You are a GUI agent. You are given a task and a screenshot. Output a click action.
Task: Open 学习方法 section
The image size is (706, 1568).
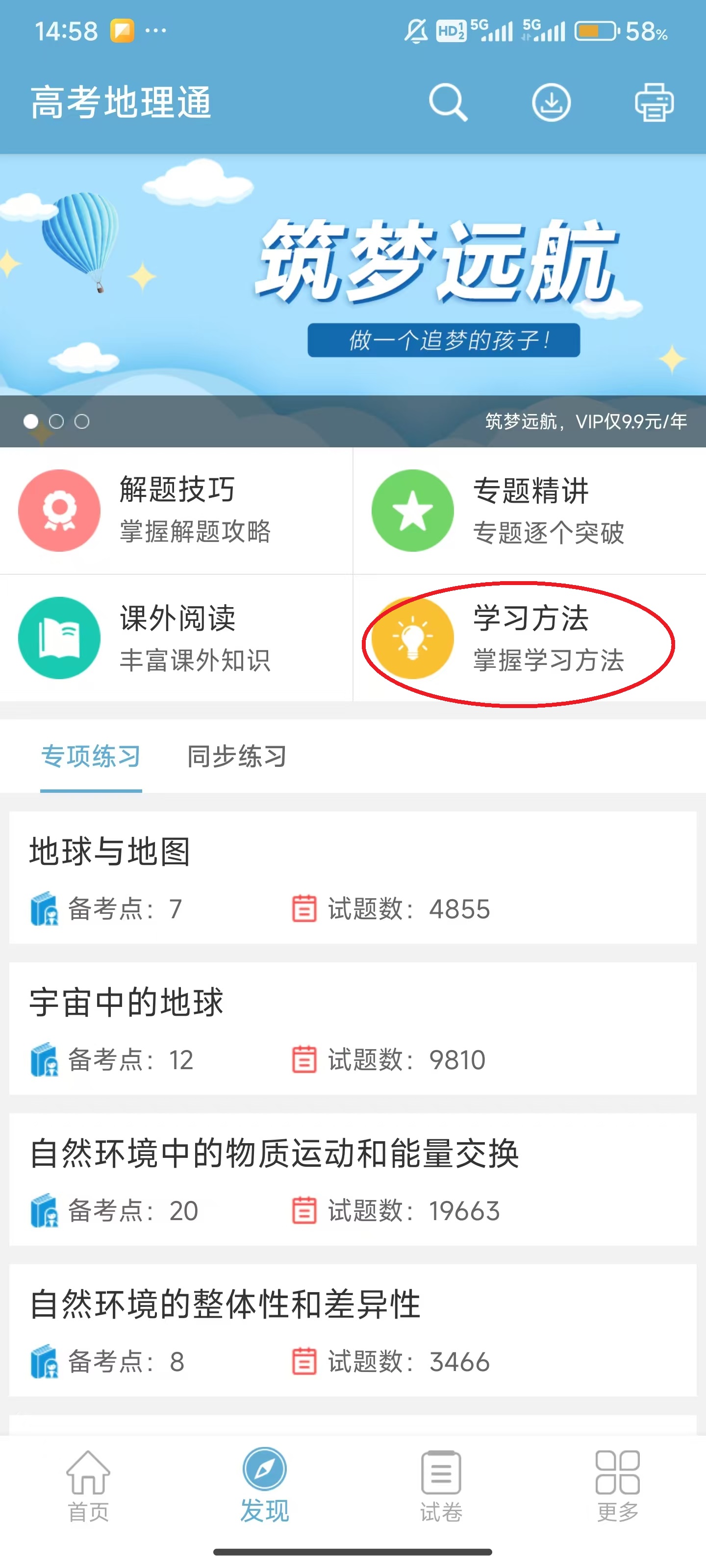[529, 638]
